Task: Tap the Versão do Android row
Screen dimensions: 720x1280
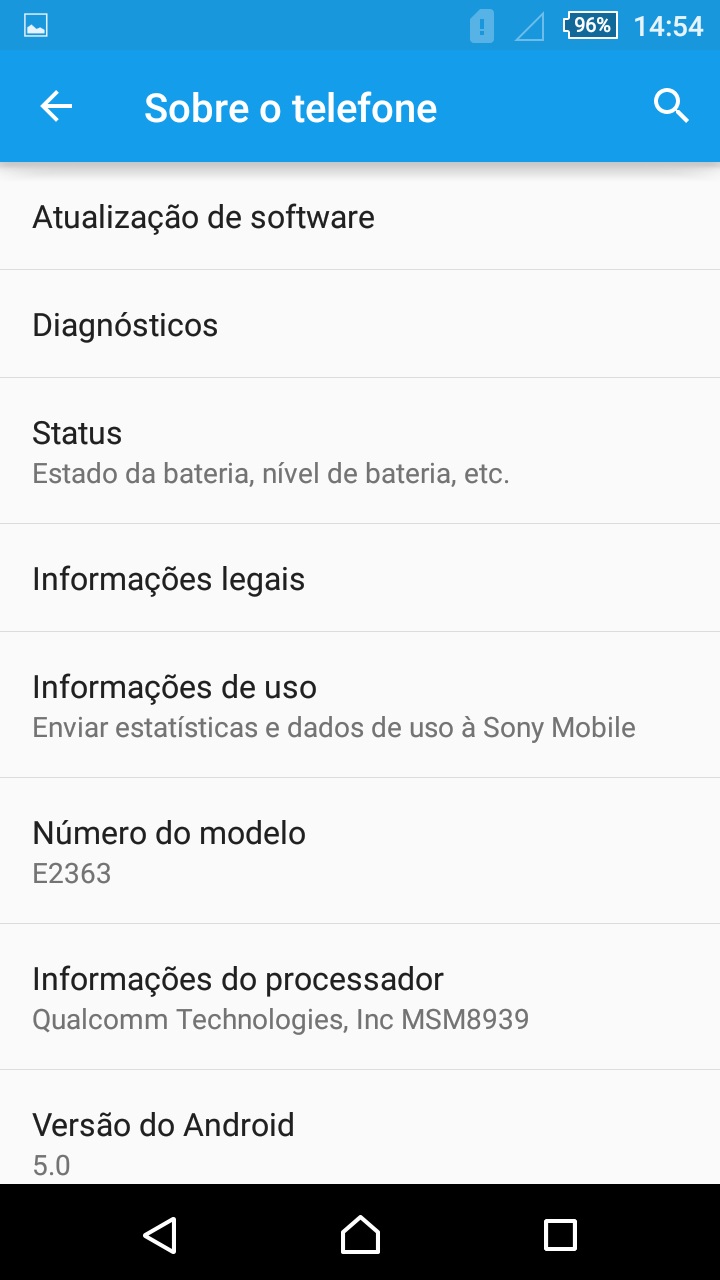Action: click(360, 1128)
